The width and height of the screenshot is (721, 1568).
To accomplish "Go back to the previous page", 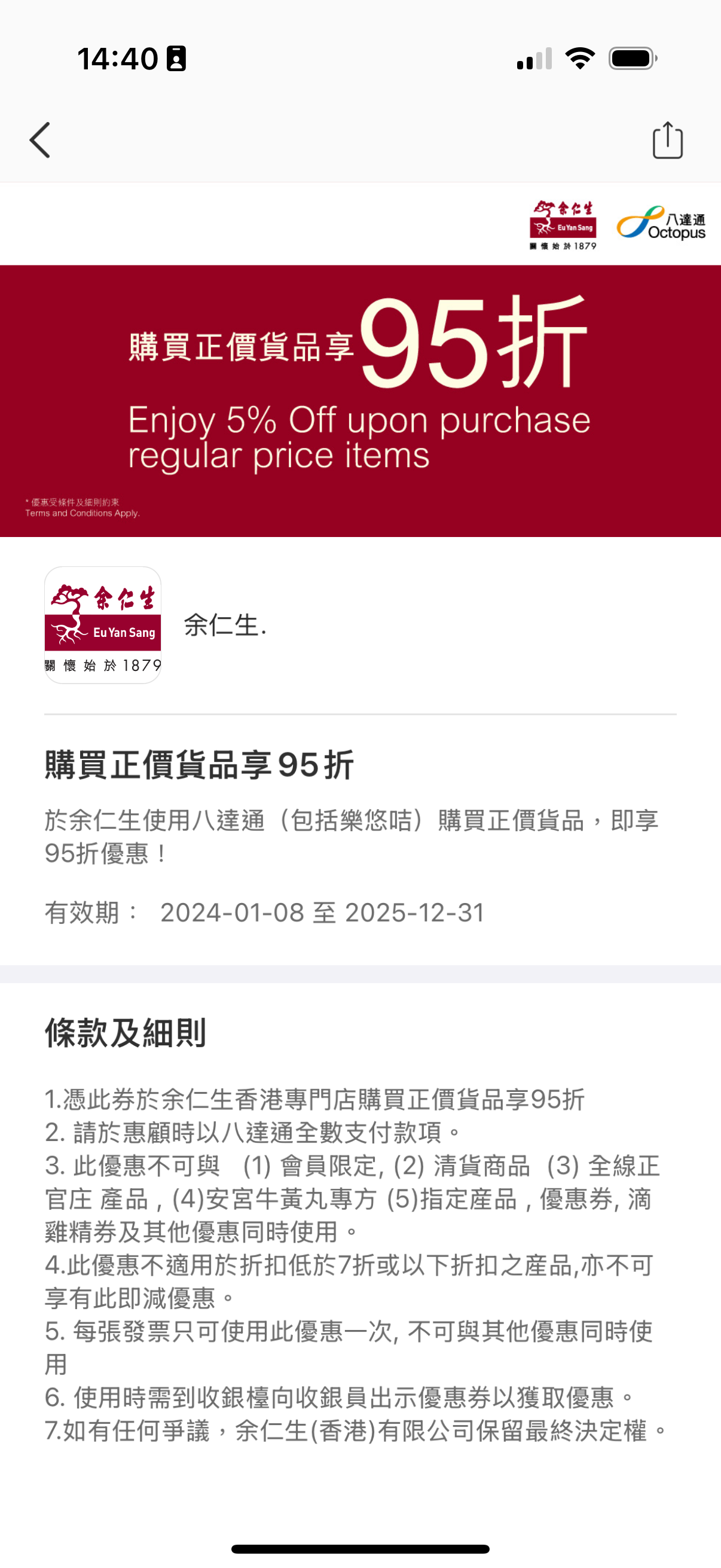I will (40, 140).
